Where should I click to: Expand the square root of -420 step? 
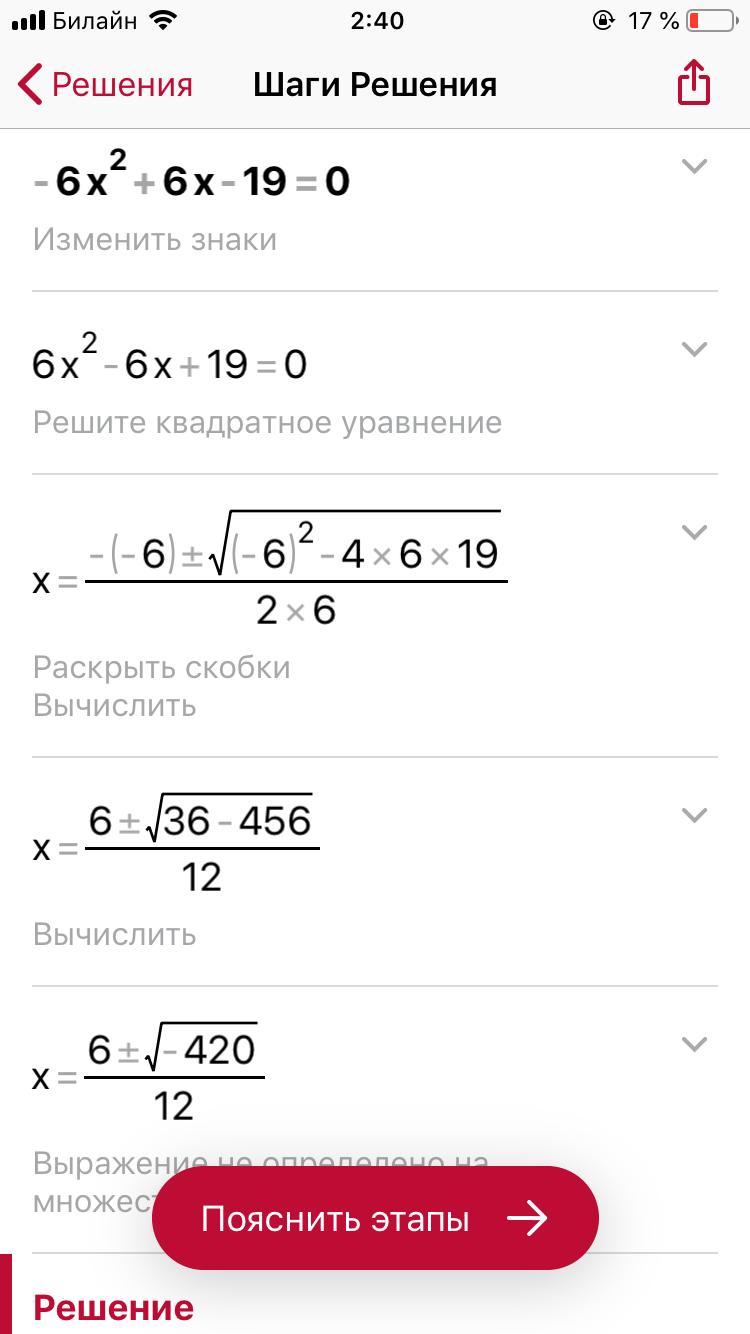point(694,1044)
